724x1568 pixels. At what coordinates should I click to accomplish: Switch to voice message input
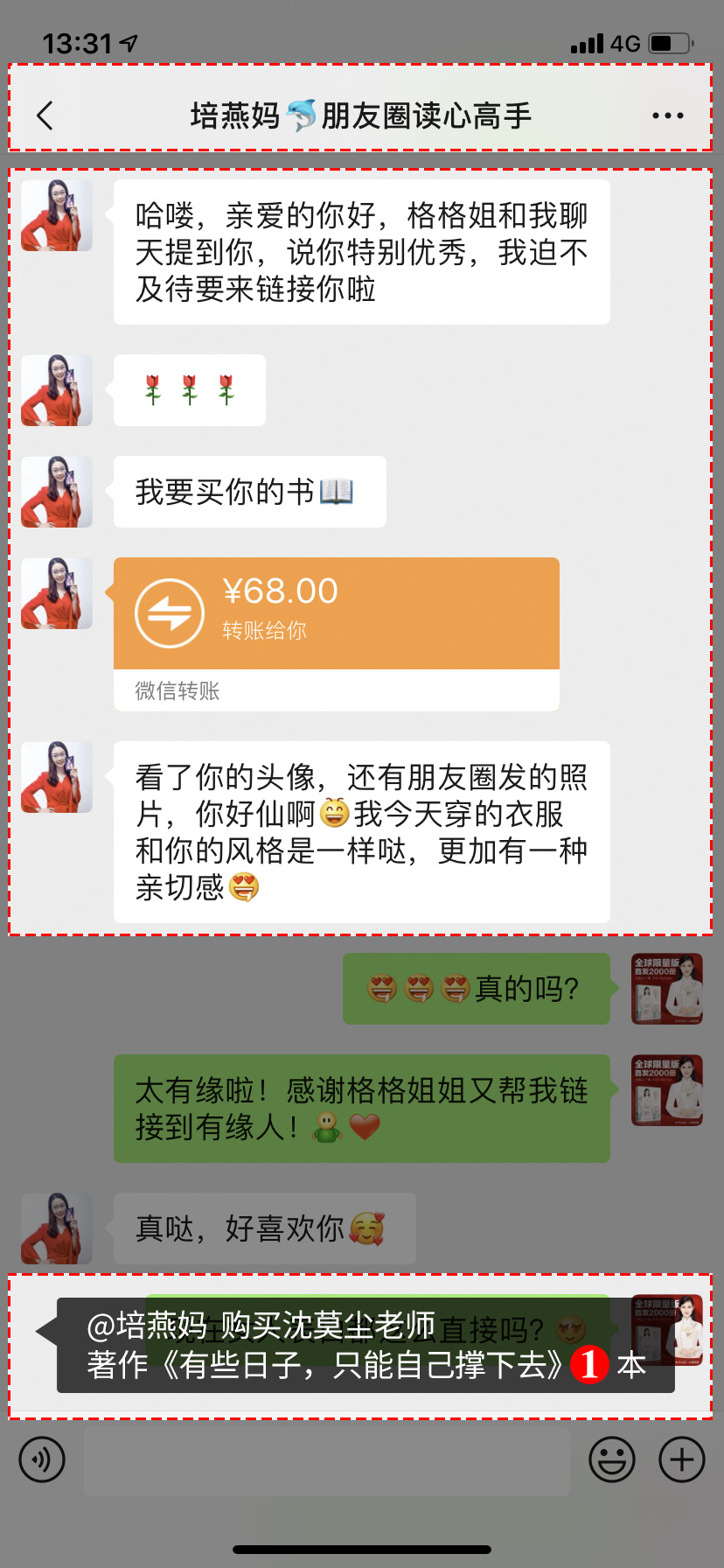(x=42, y=1459)
